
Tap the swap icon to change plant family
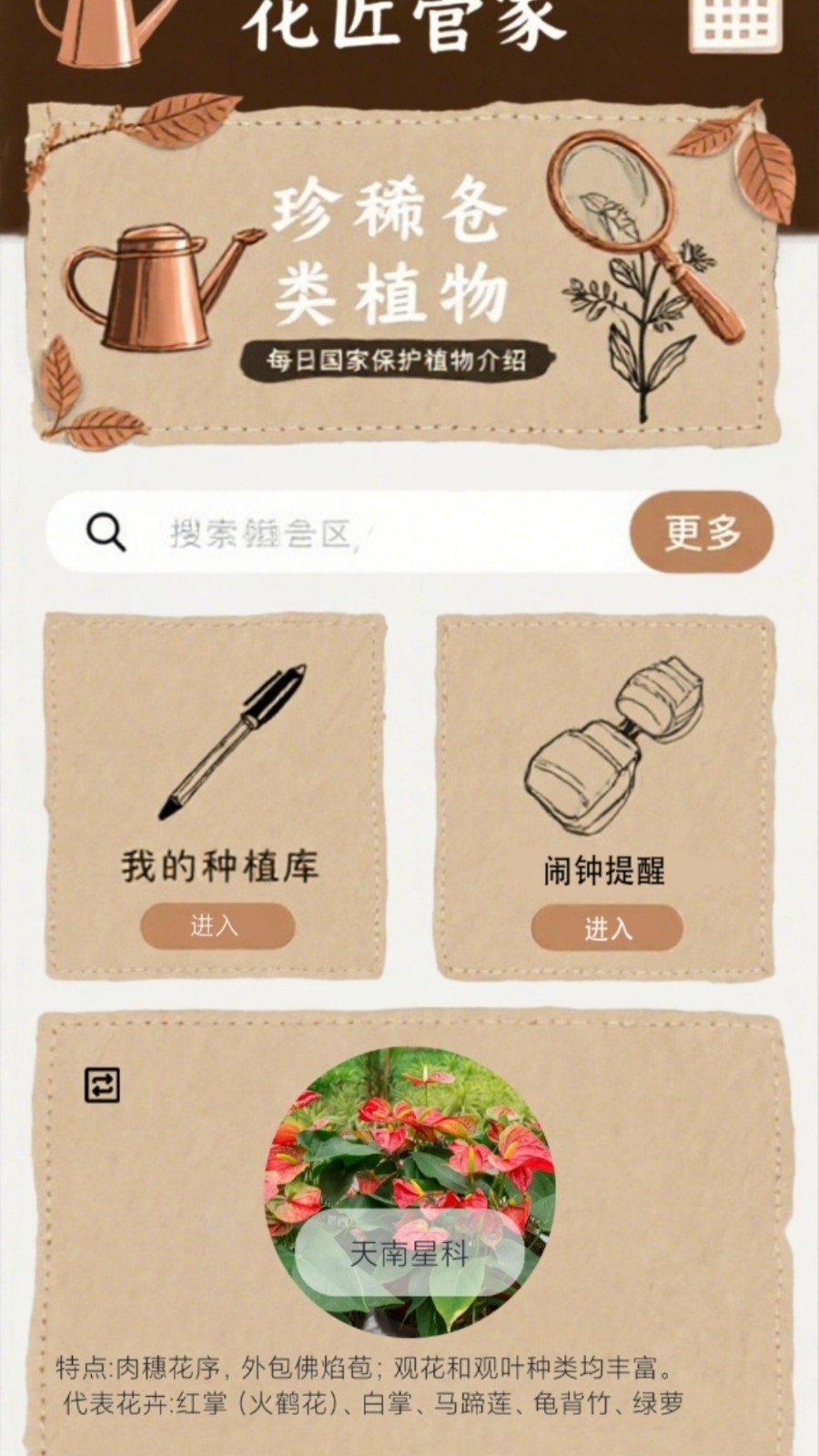tap(102, 1085)
